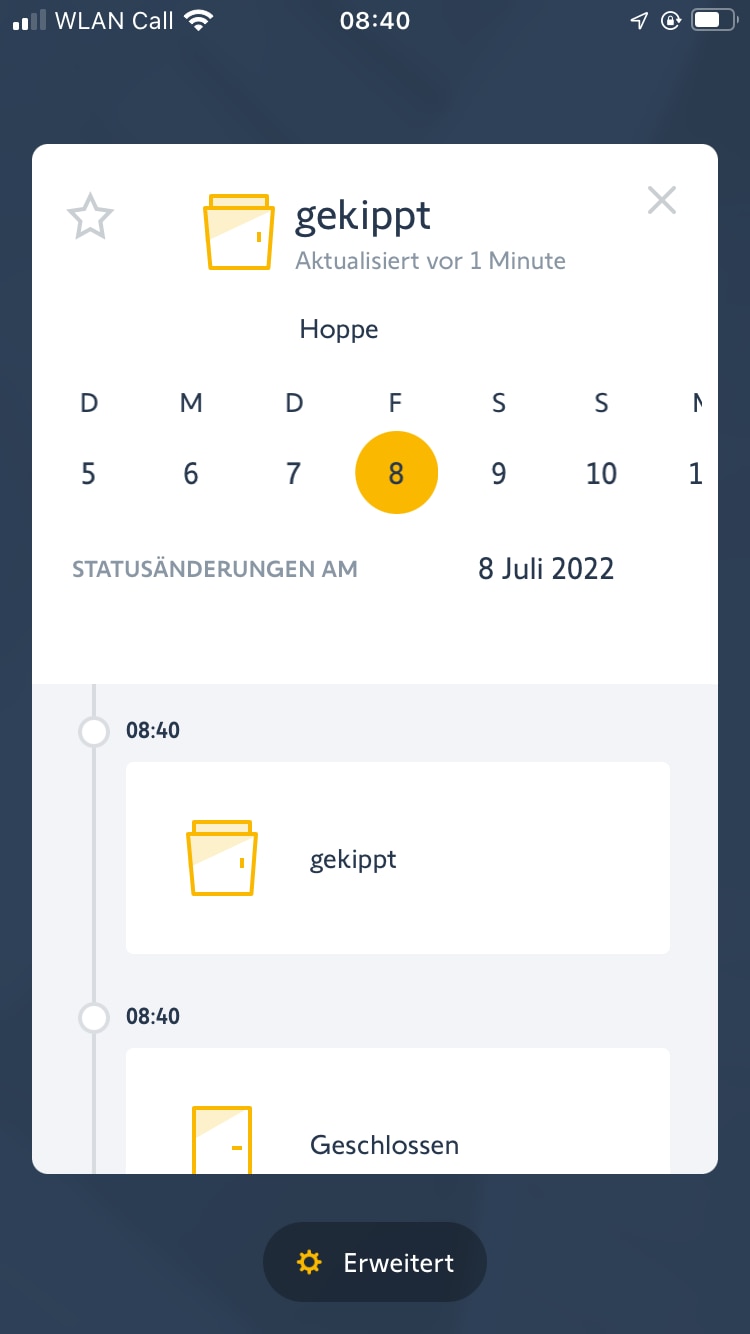This screenshot has width=750, height=1334.
Task: Mark the device as favorite with star
Action: click(x=90, y=218)
